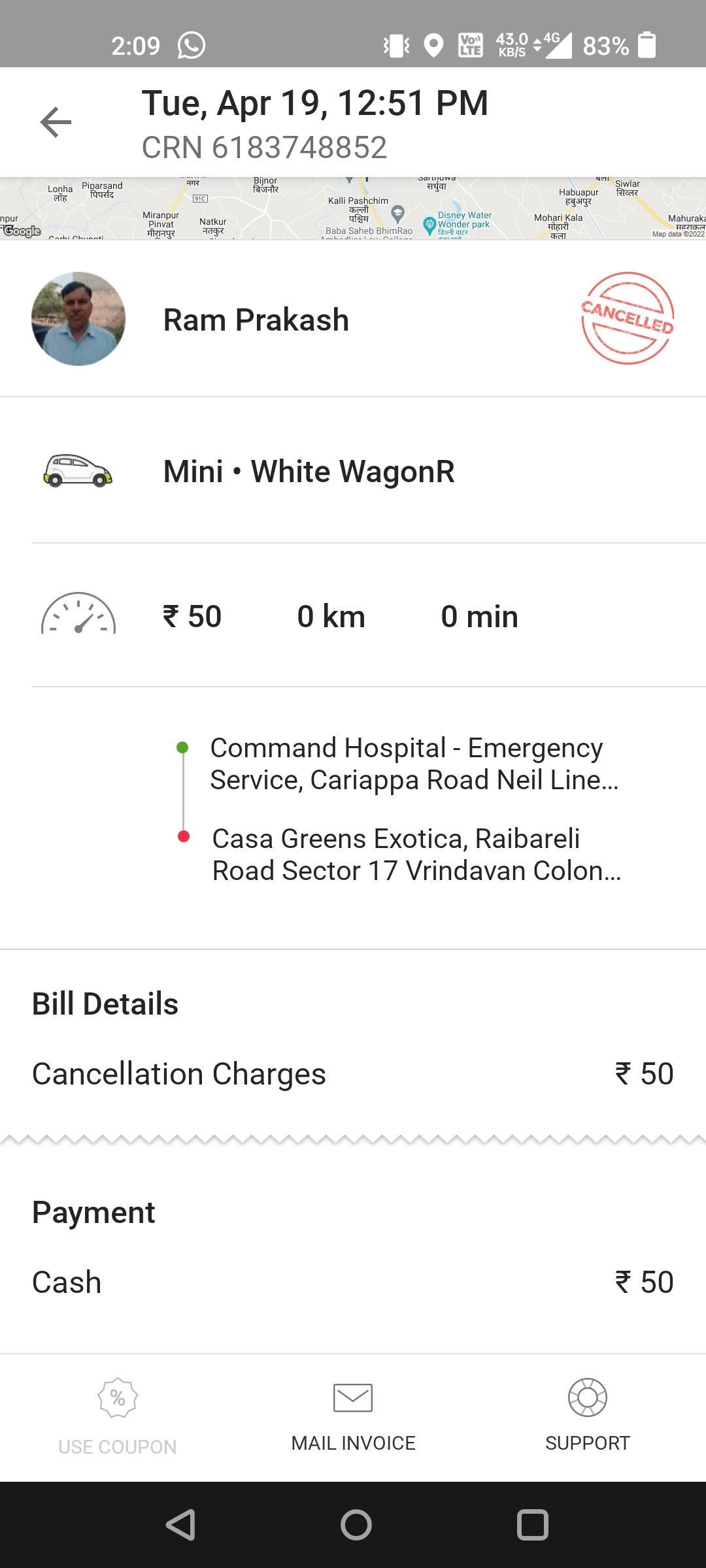Tap Use Coupon
Image resolution: width=706 pixels, height=1568 pixels.
coord(118,1416)
